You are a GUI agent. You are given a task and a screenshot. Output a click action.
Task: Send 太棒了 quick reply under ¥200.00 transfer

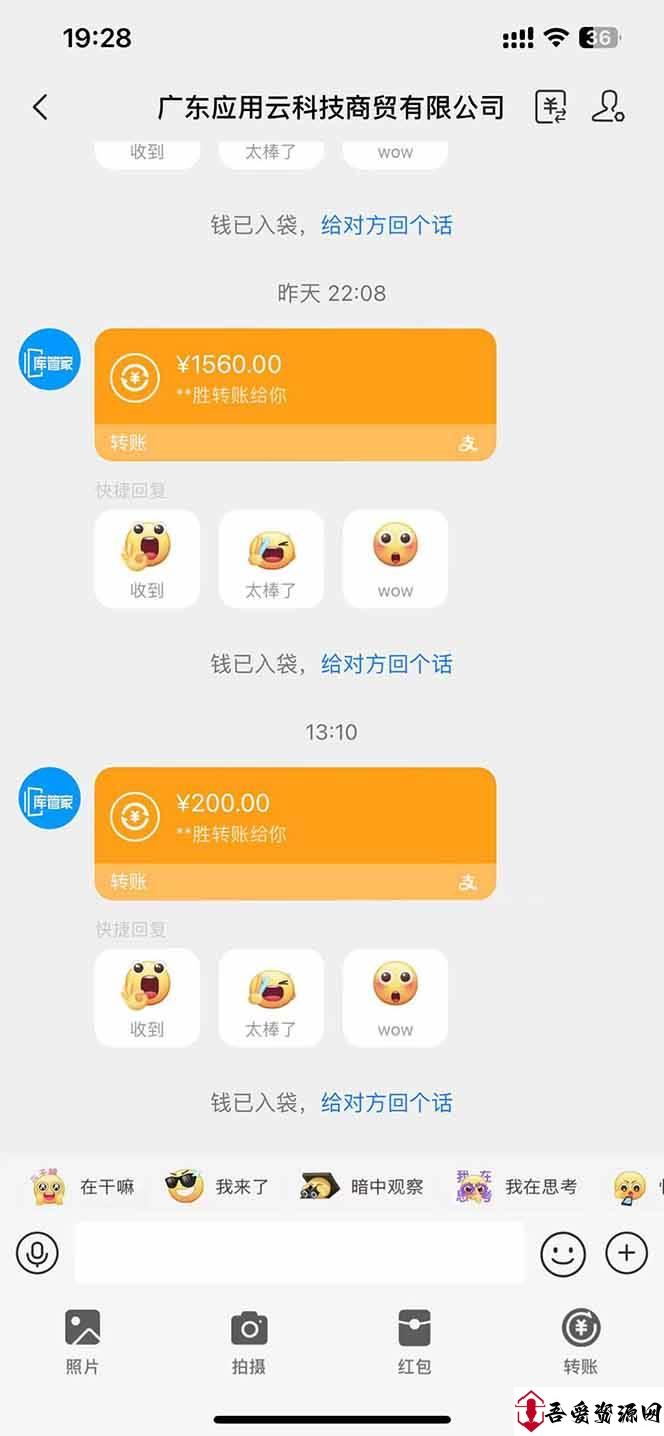pyautogui.click(x=271, y=997)
